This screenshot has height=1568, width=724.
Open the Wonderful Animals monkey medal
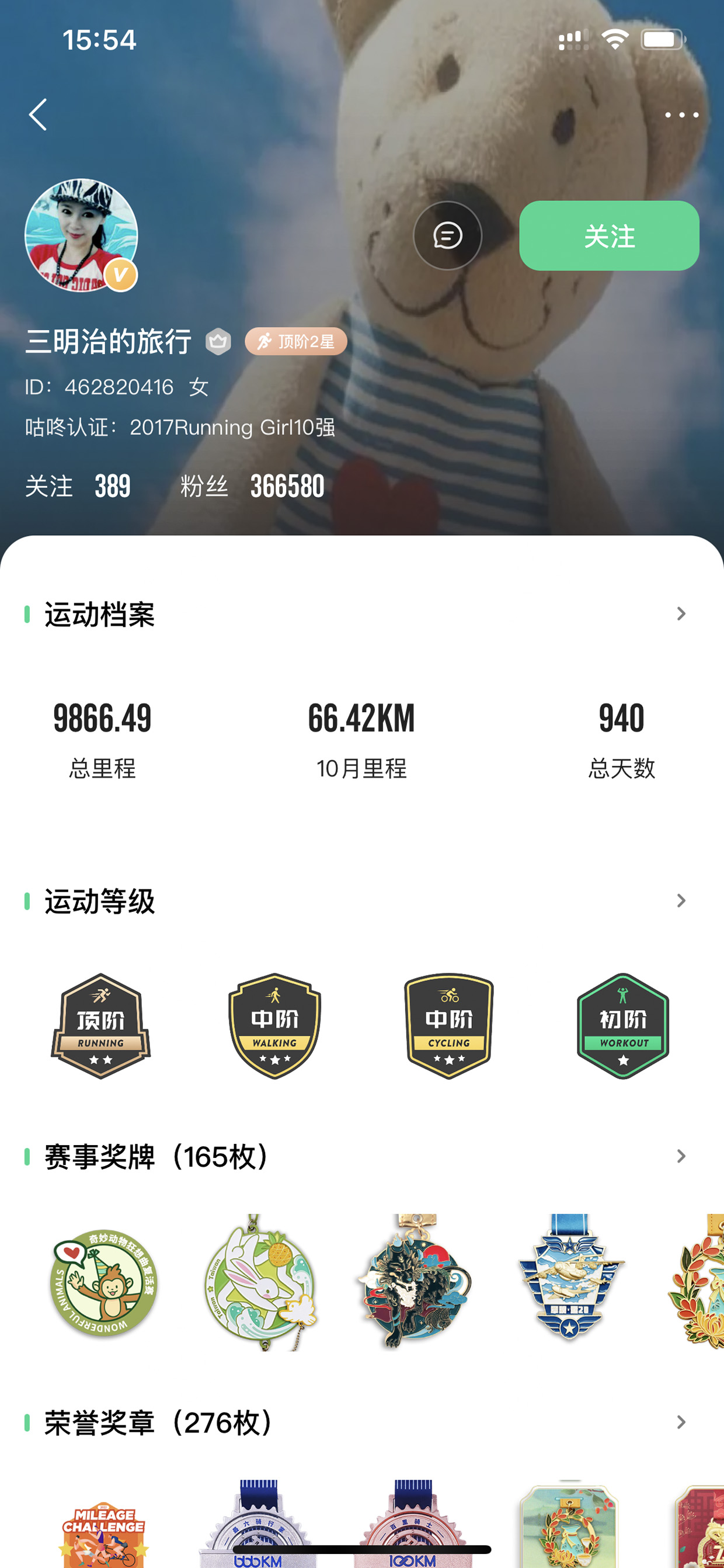103,1282
